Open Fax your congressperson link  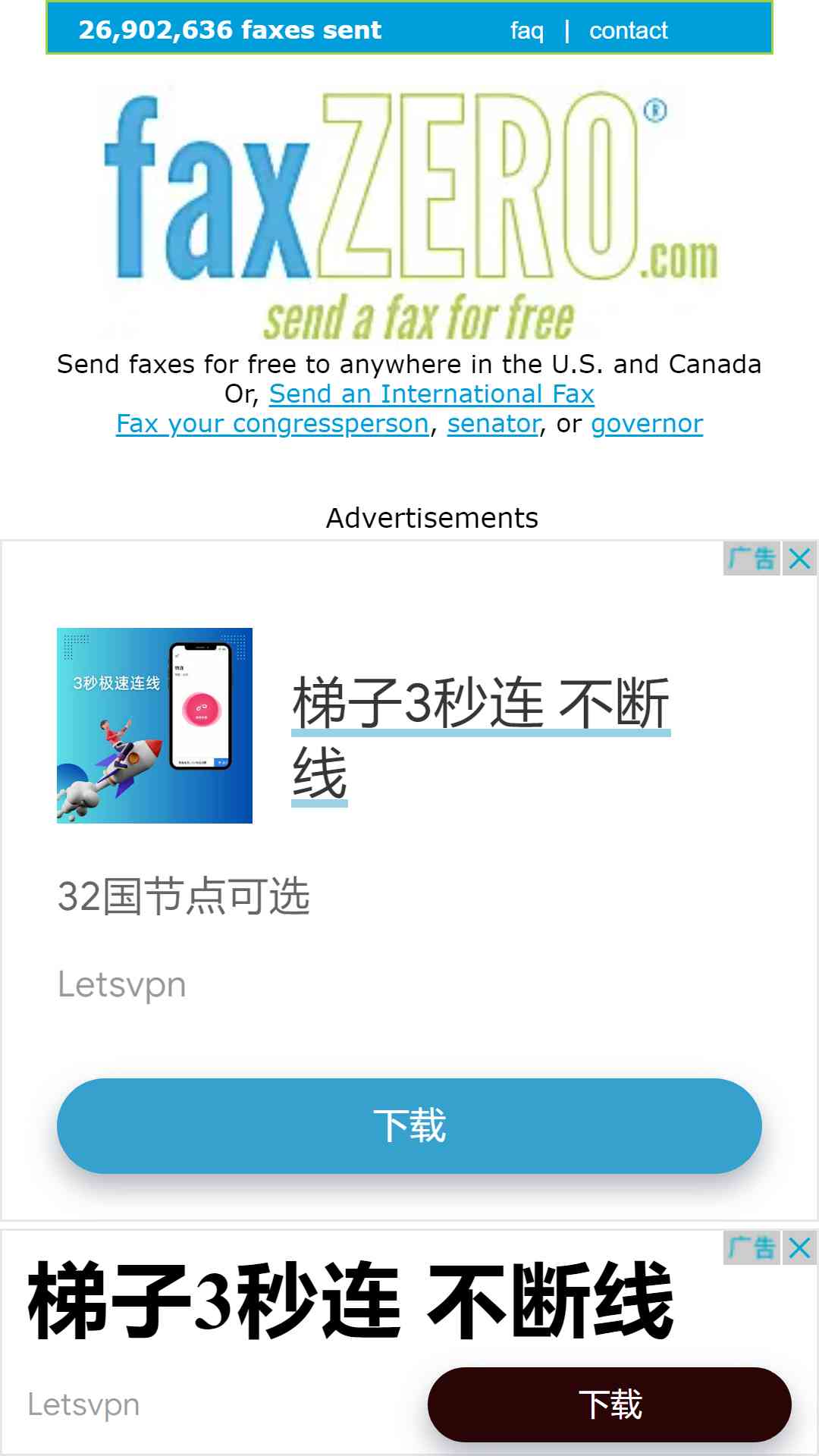[272, 423]
